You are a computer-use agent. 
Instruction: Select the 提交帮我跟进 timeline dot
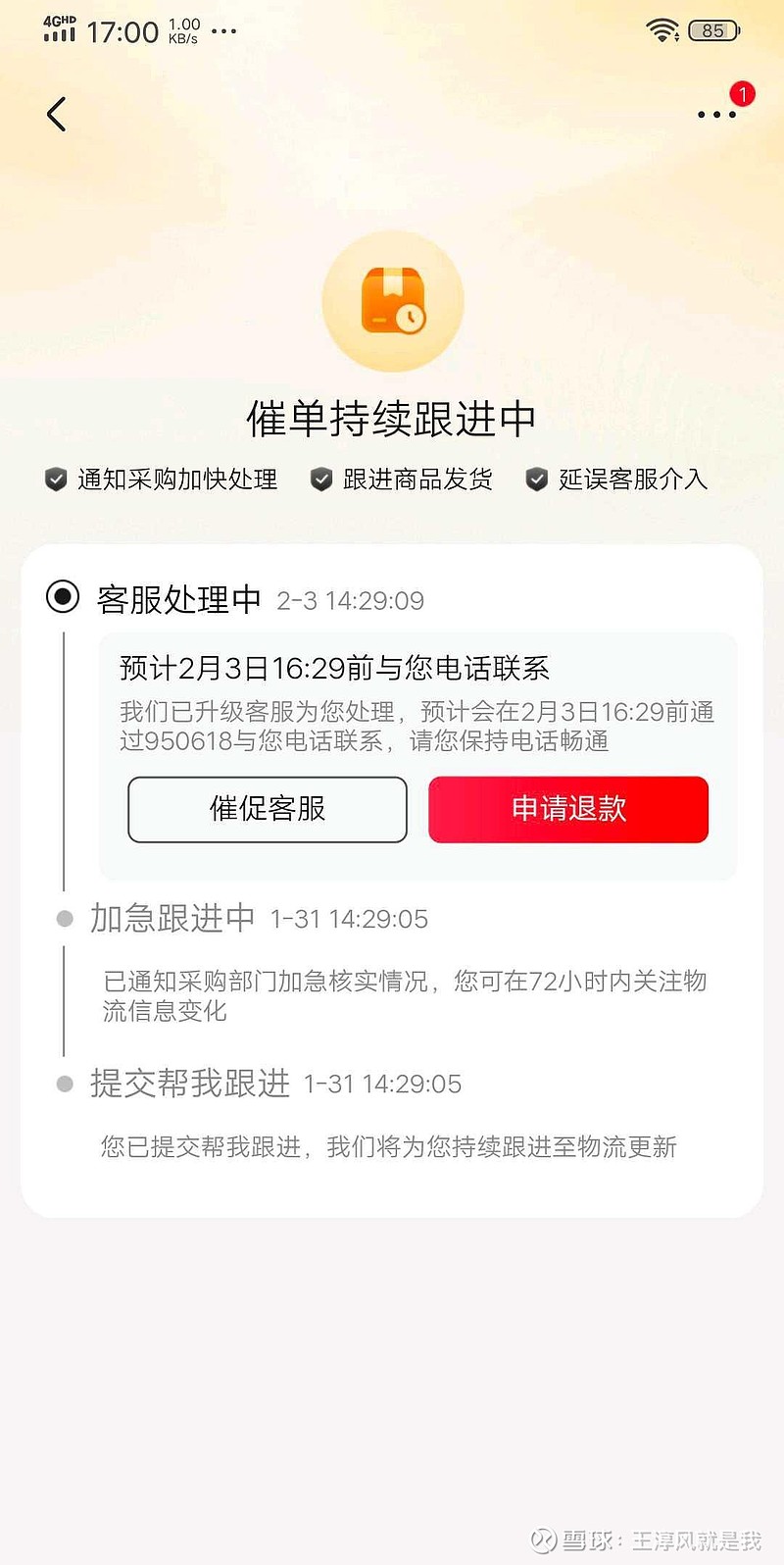(63, 1084)
